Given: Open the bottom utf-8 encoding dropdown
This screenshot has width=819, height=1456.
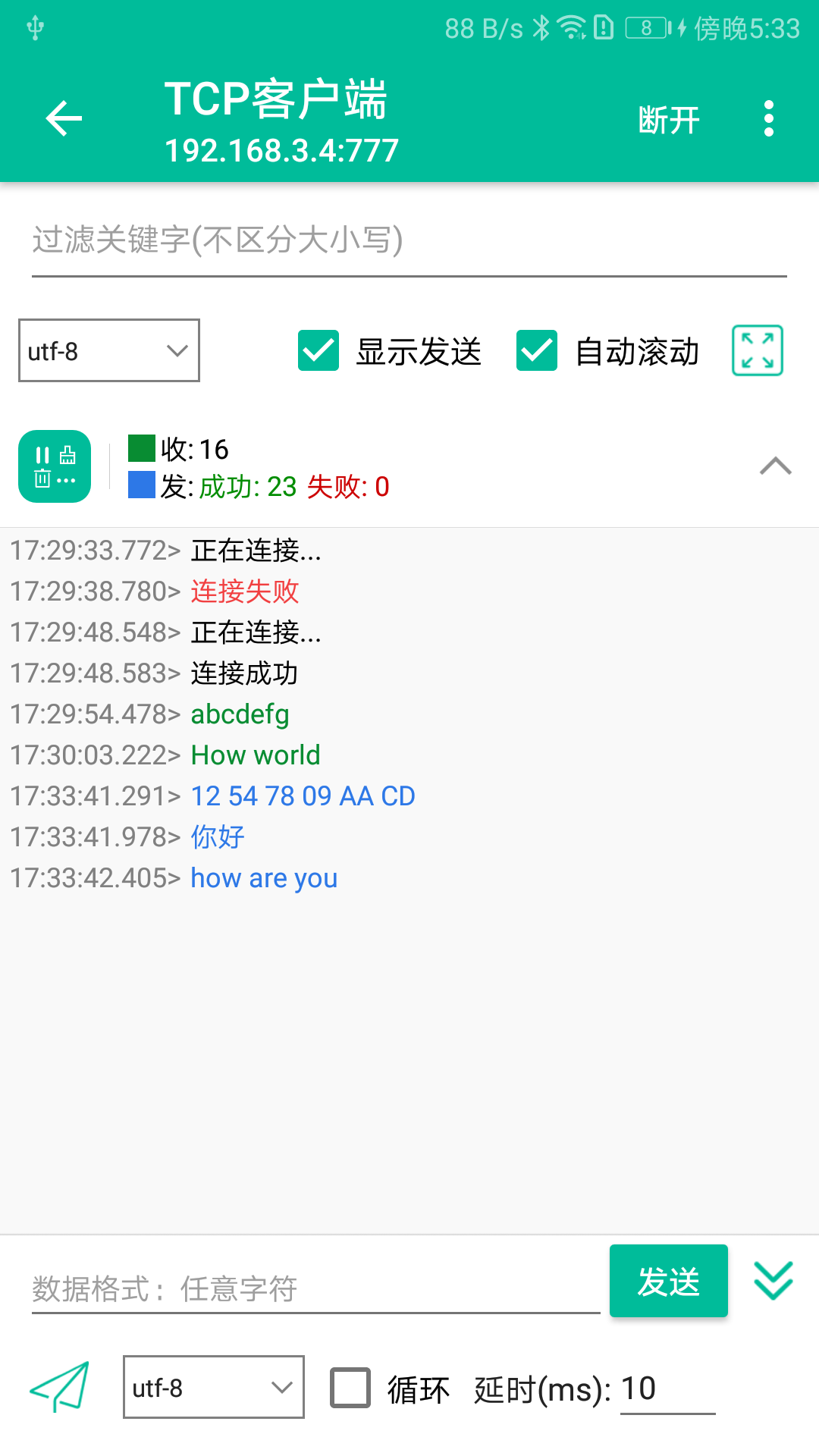Looking at the screenshot, I should pyautogui.click(x=213, y=1389).
